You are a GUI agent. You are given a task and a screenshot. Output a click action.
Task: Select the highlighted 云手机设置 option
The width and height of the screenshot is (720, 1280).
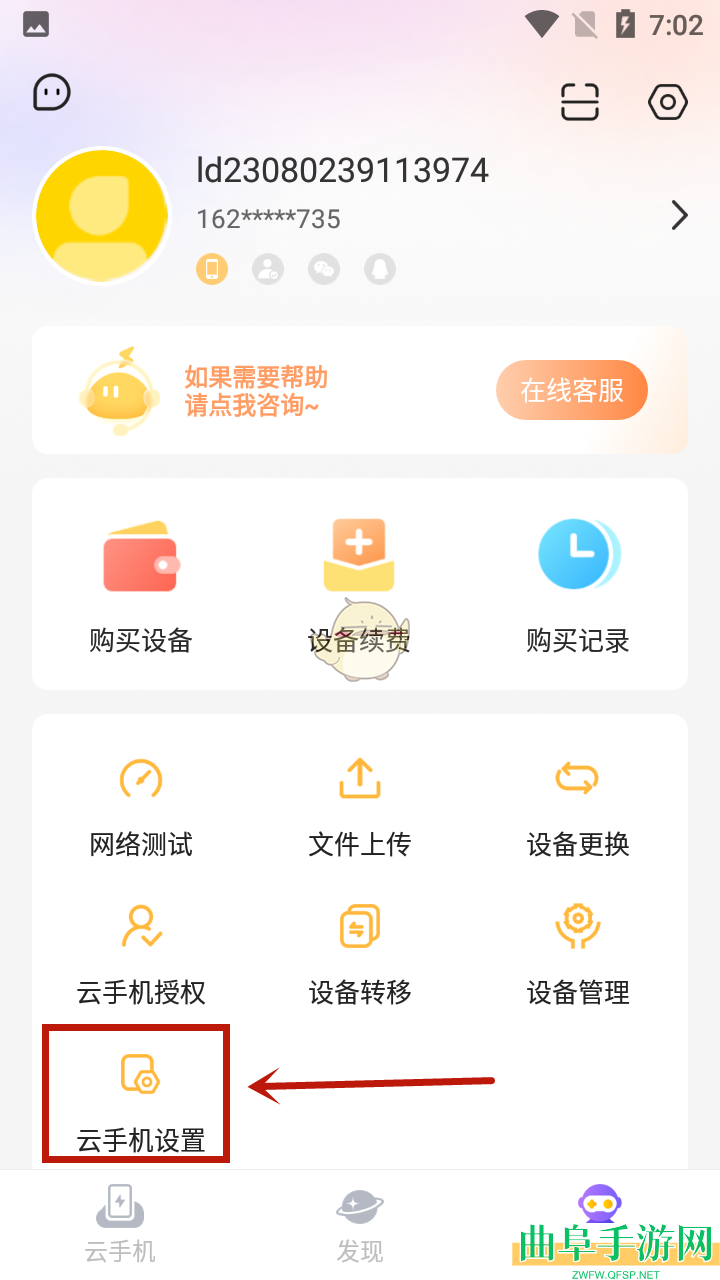136,1093
